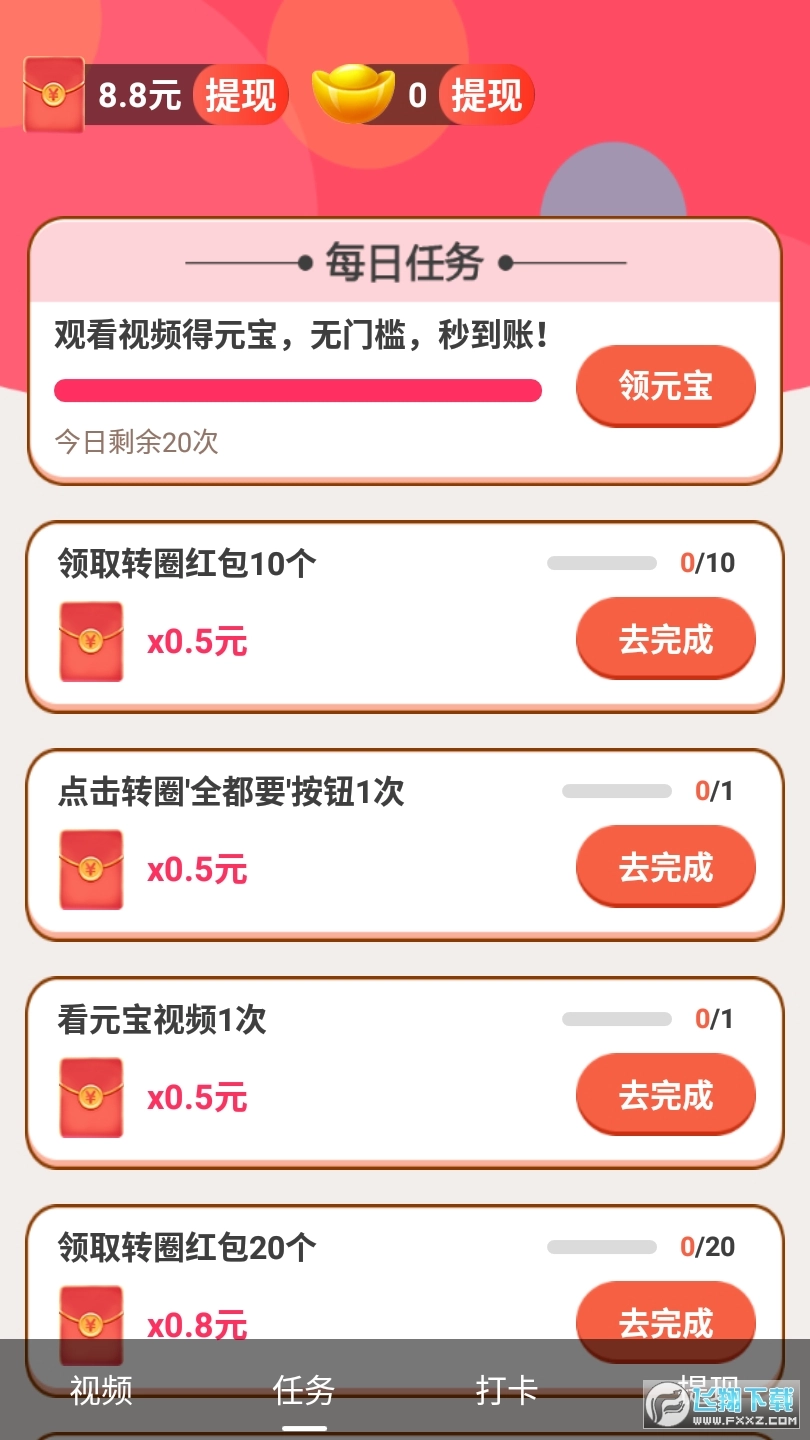Click the red envelope icon in 看元宝视频1次 task
810x1440 pixels.
91,1096
